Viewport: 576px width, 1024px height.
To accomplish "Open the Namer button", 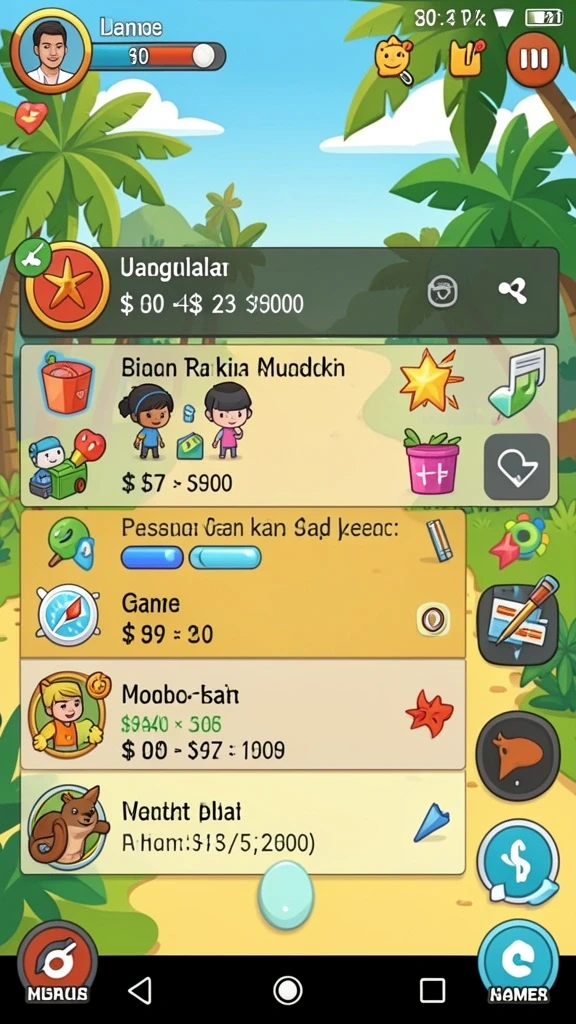I will pyautogui.click(x=519, y=965).
